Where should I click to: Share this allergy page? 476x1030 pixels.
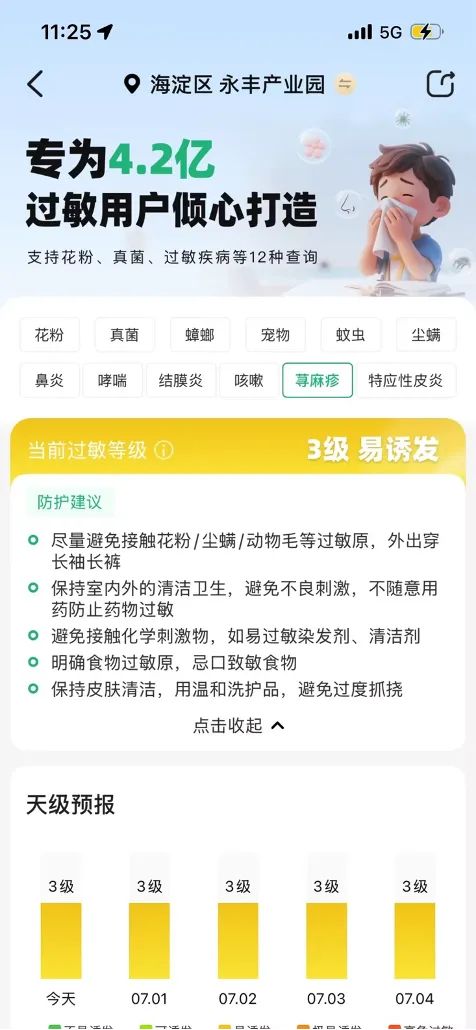[441, 84]
